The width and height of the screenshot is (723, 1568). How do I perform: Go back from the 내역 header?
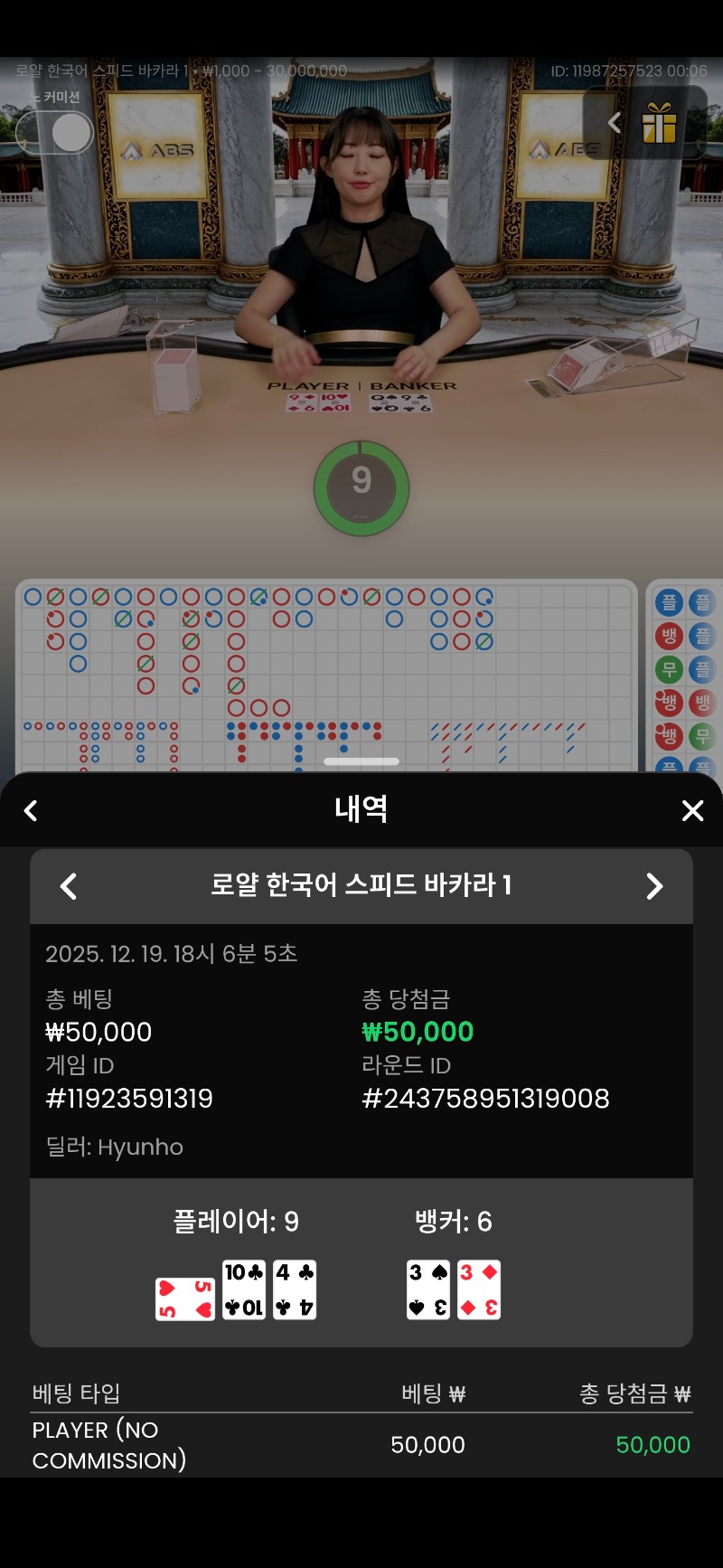(x=31, y=810)
